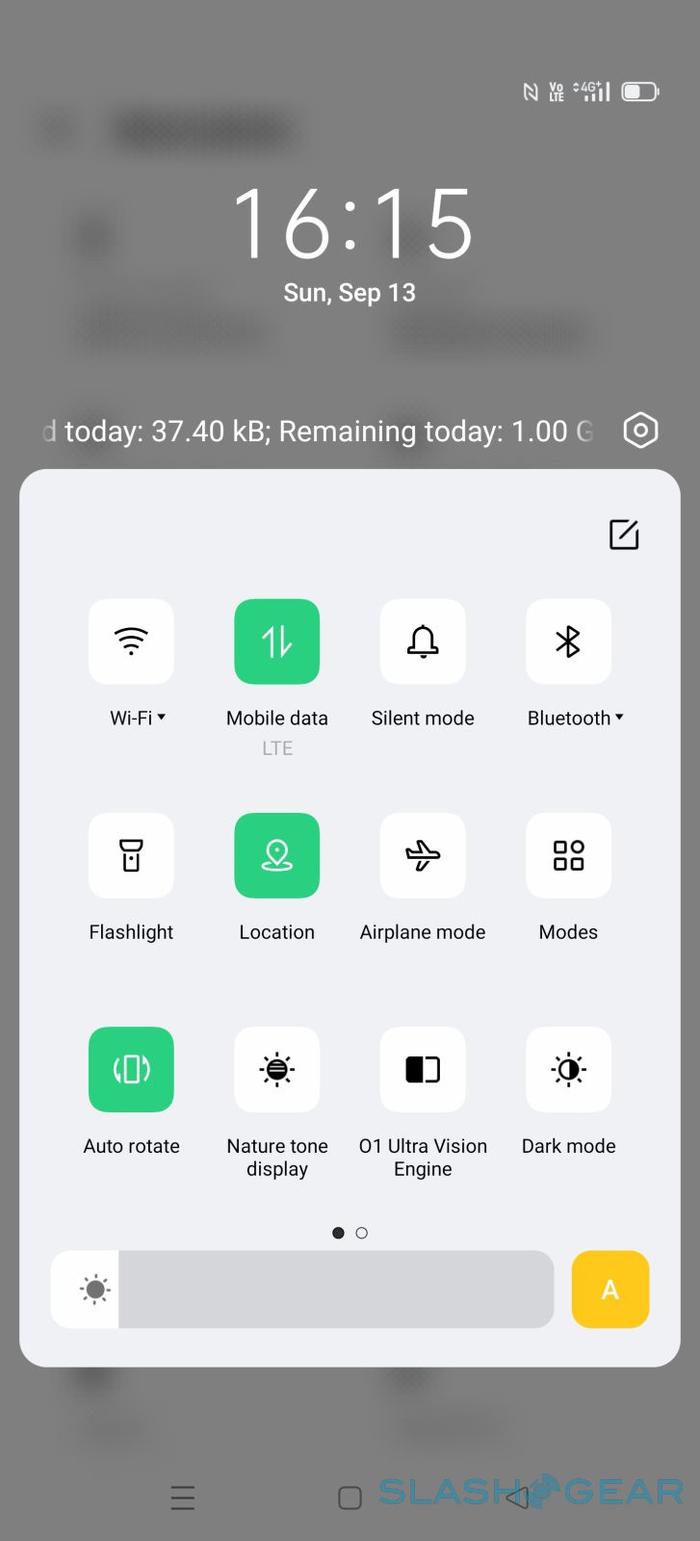Go to the second tiles page indicator
The height and width of the screenshot is (1541, 700).
[362, 1233]
